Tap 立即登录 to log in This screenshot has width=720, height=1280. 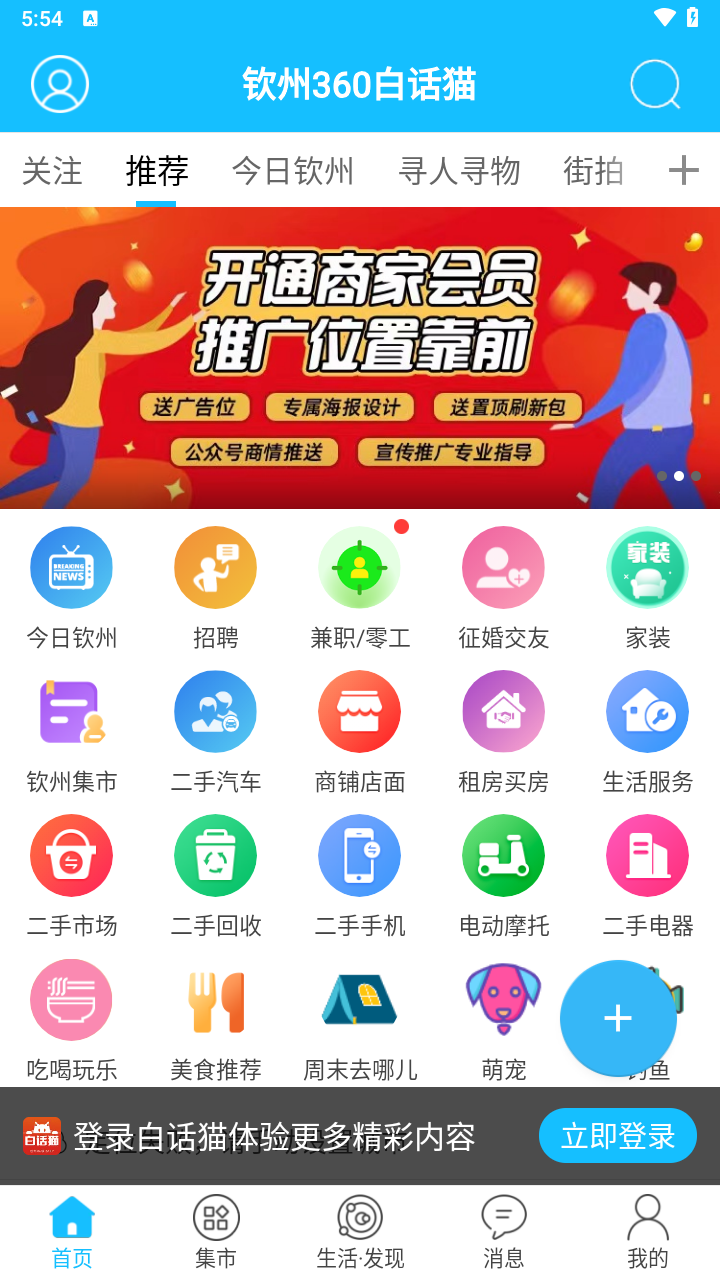click(x=617, y=1136)
